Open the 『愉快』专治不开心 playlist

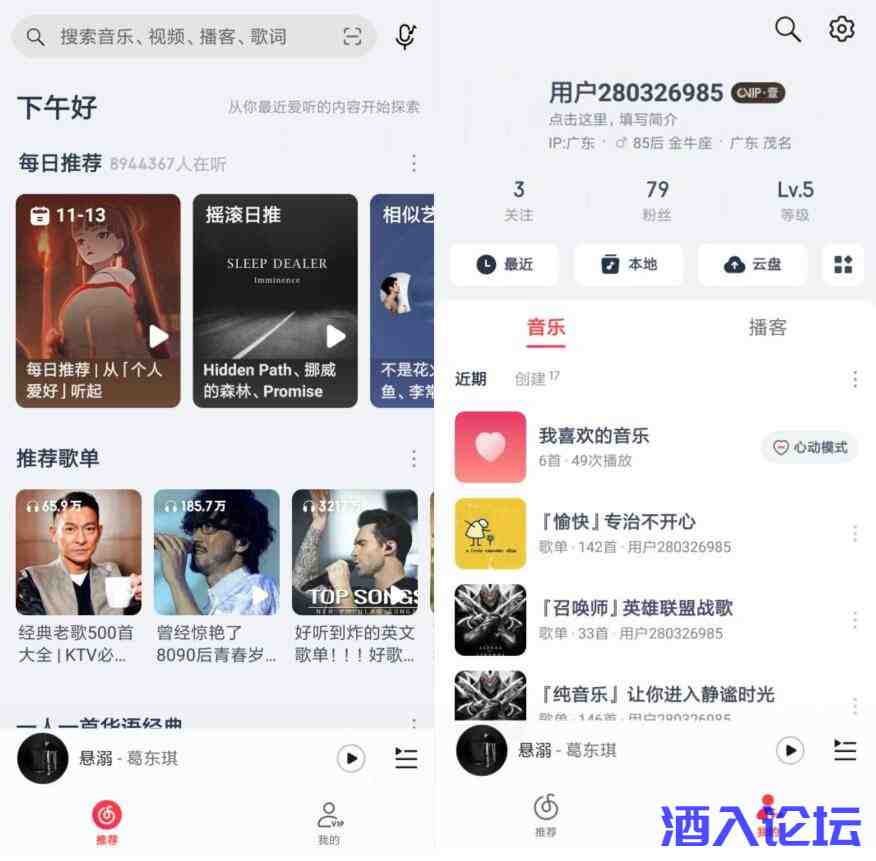click(x=616, y=533)
